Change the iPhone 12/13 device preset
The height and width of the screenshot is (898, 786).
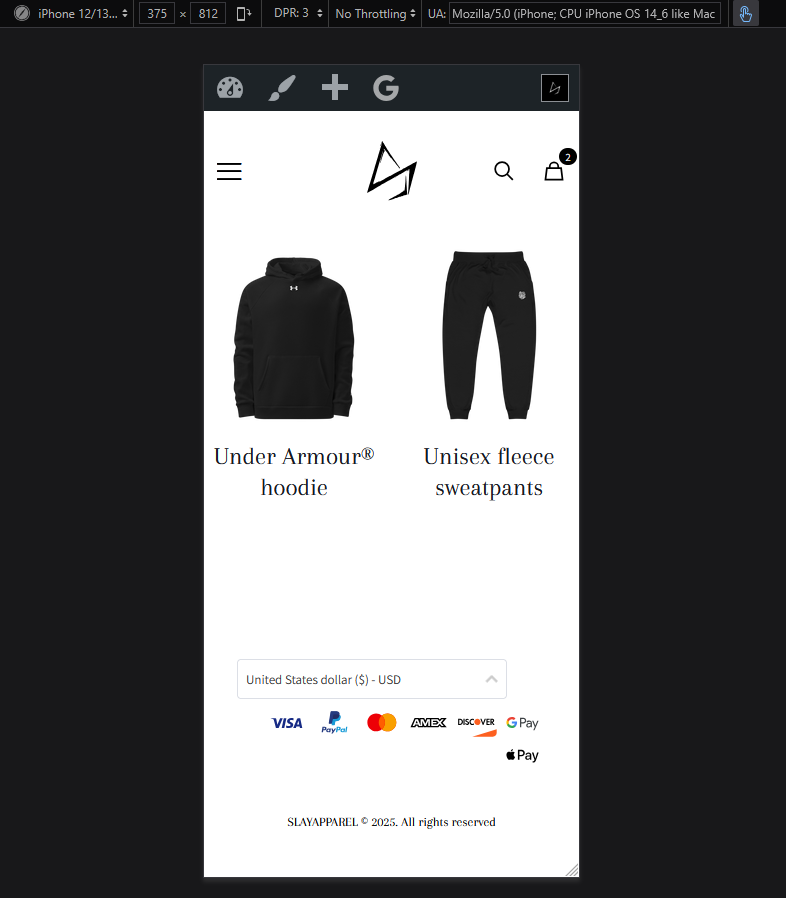[x=83, y=13]
